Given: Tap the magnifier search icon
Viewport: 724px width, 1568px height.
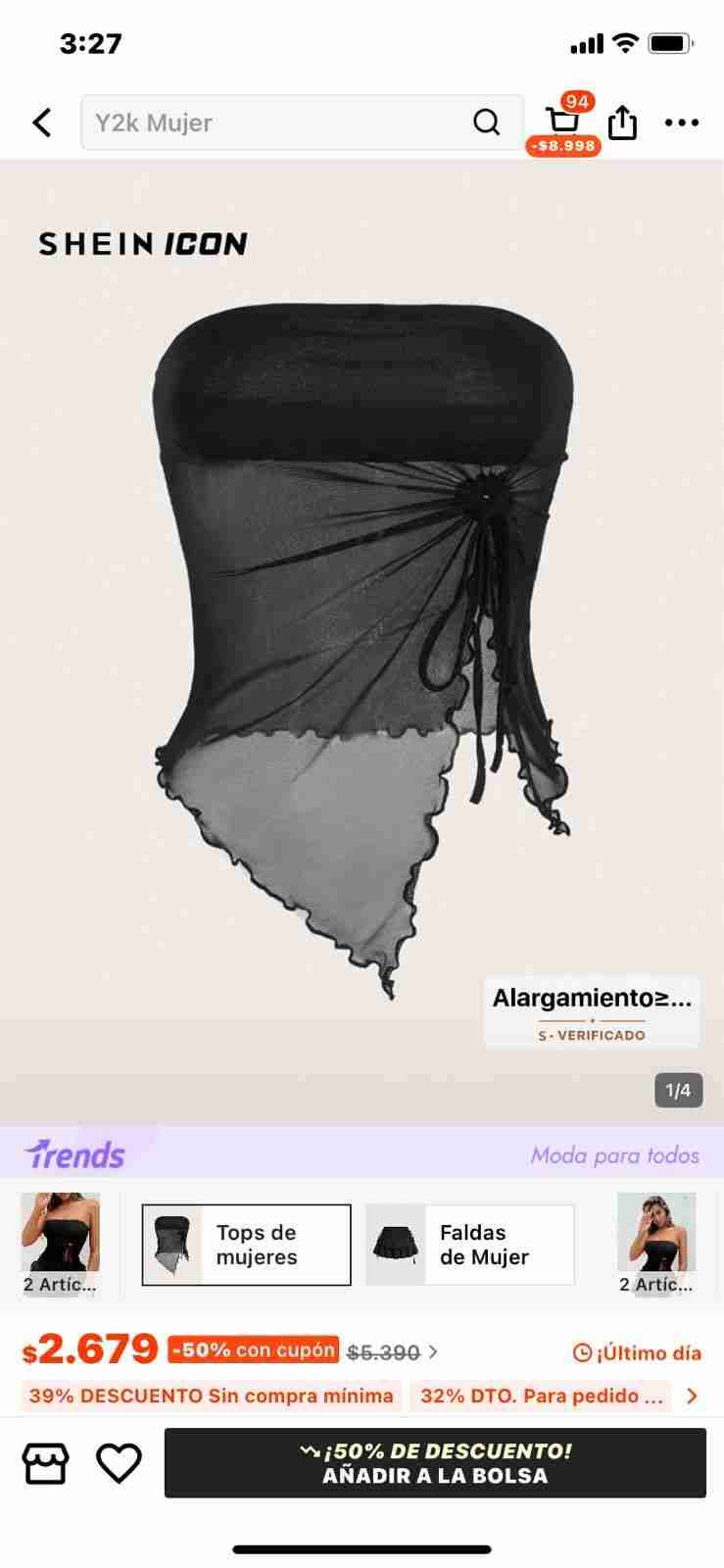Looking at the screenshot, I should coord(486,122).
